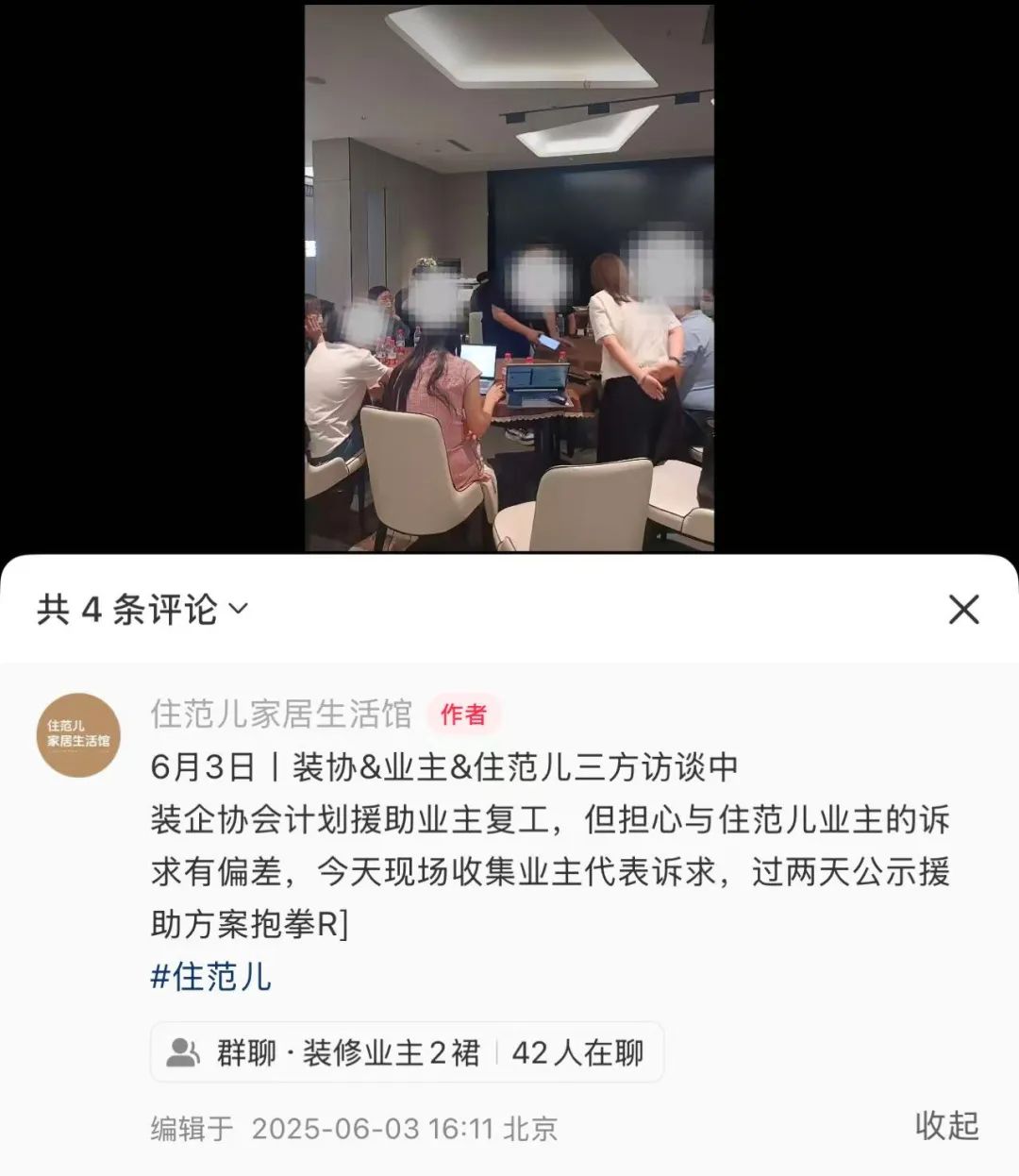View the meeting photo full screen

(x=509, y=278)
